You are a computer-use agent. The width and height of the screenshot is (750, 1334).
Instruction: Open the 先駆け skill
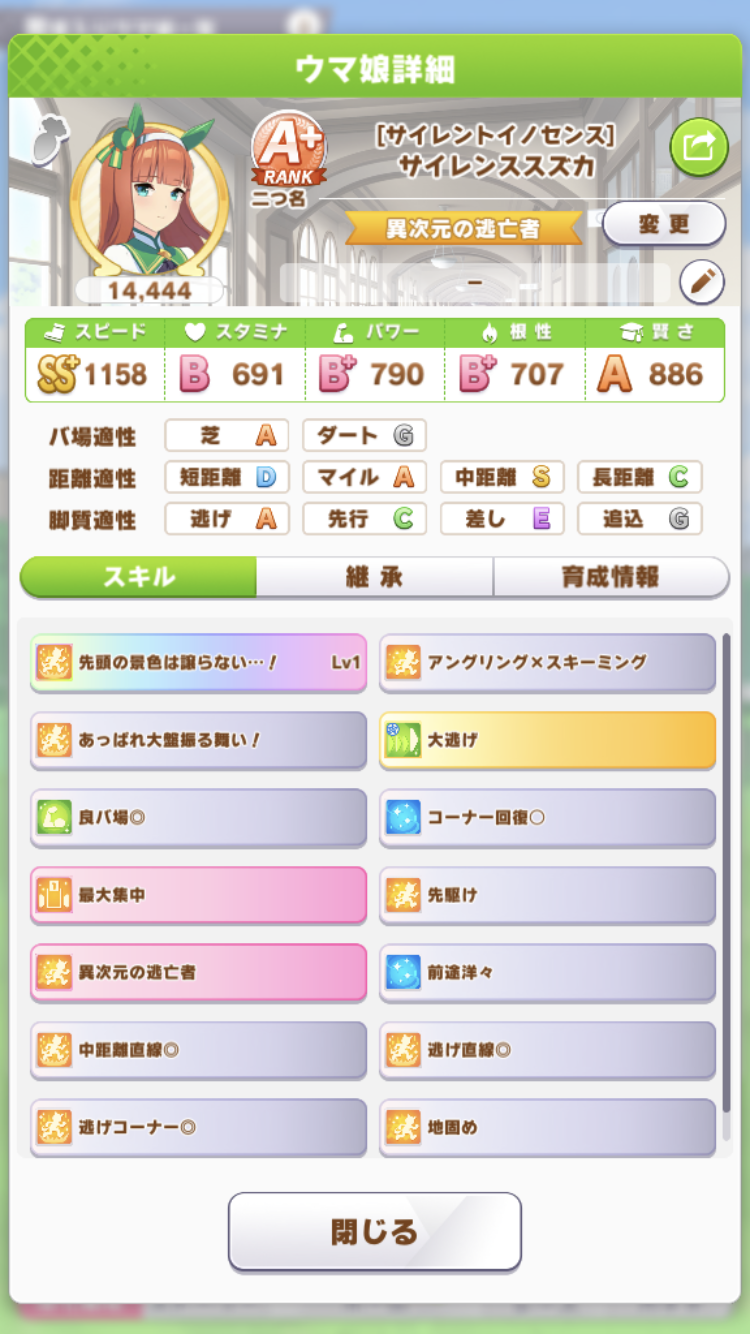(547, 895)
